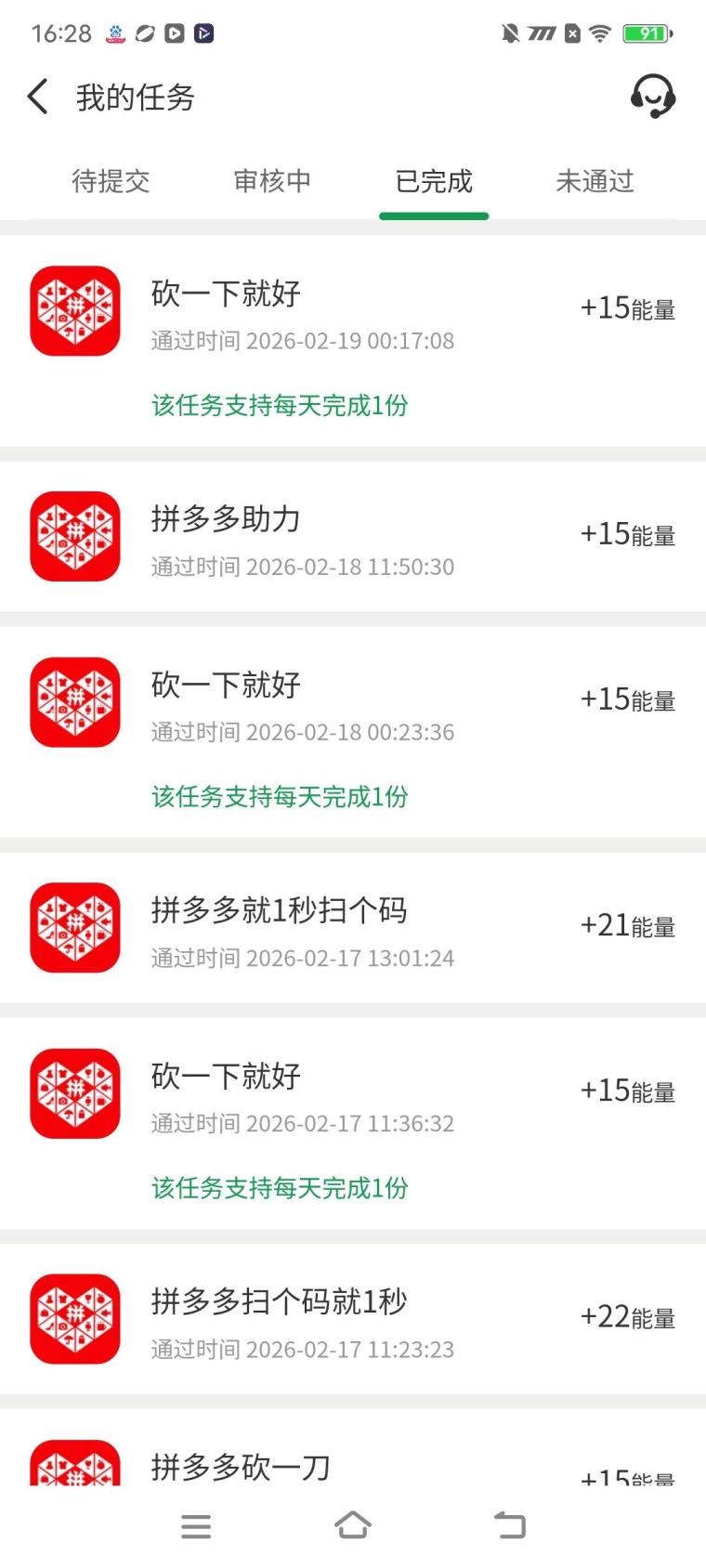Image resolution: width=706 pixels, height=1568 pixels.
Task: Open the 审核中 tab
Action: (272, 182)
